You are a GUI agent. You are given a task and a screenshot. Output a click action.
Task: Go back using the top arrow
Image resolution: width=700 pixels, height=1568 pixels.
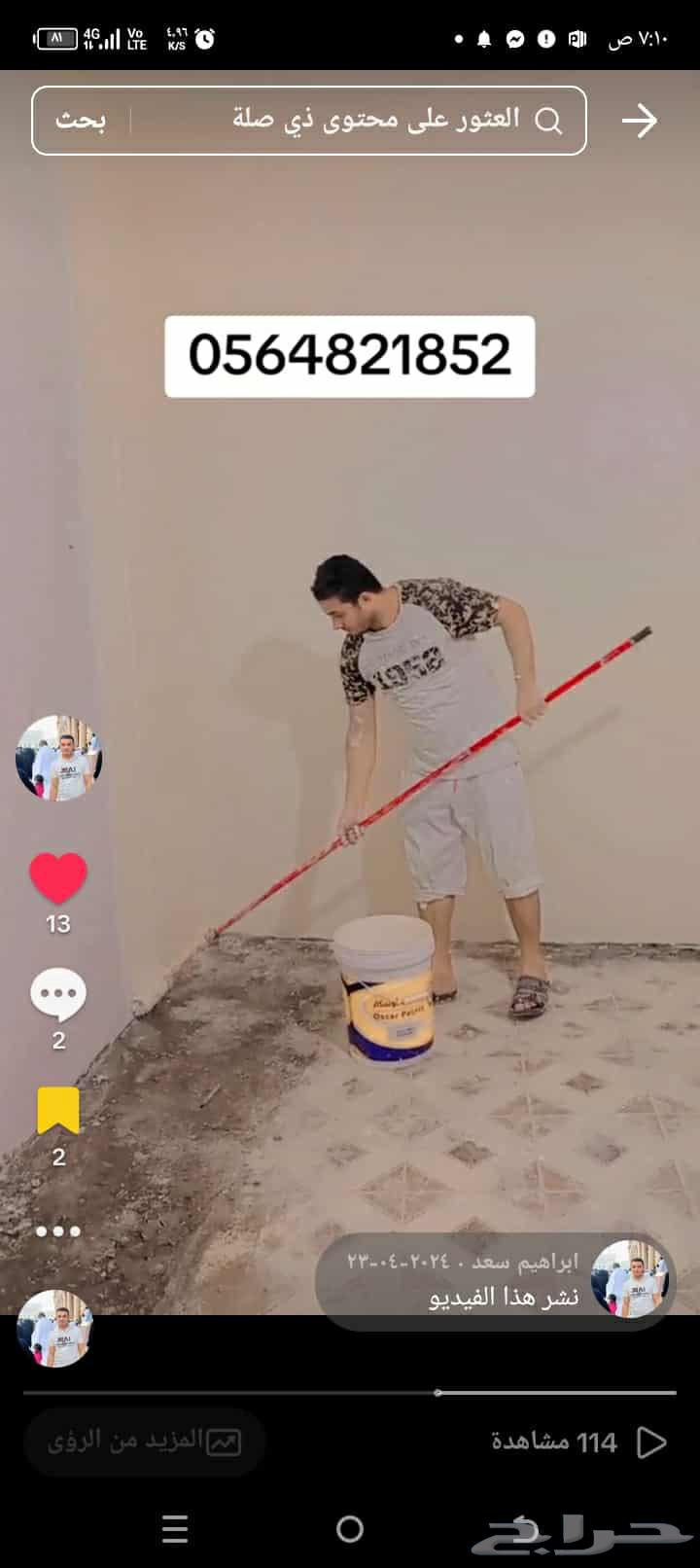639,121
